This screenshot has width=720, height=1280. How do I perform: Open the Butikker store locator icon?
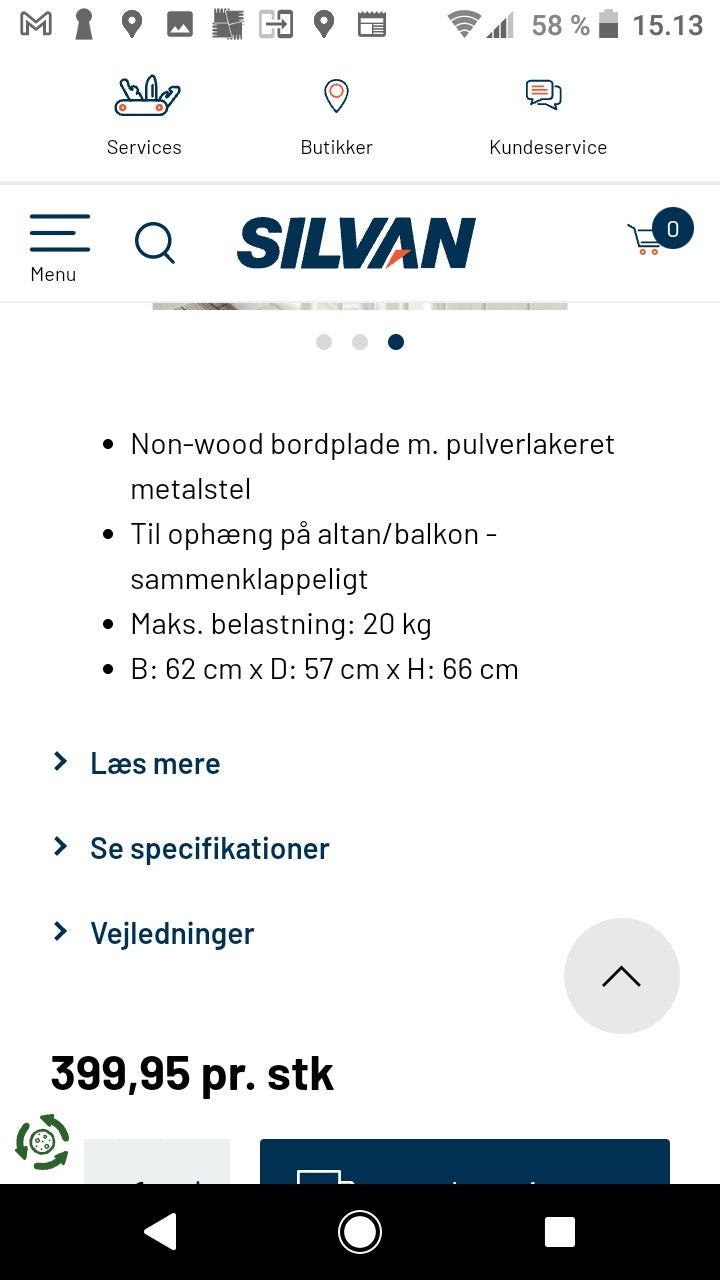point(336,96)
